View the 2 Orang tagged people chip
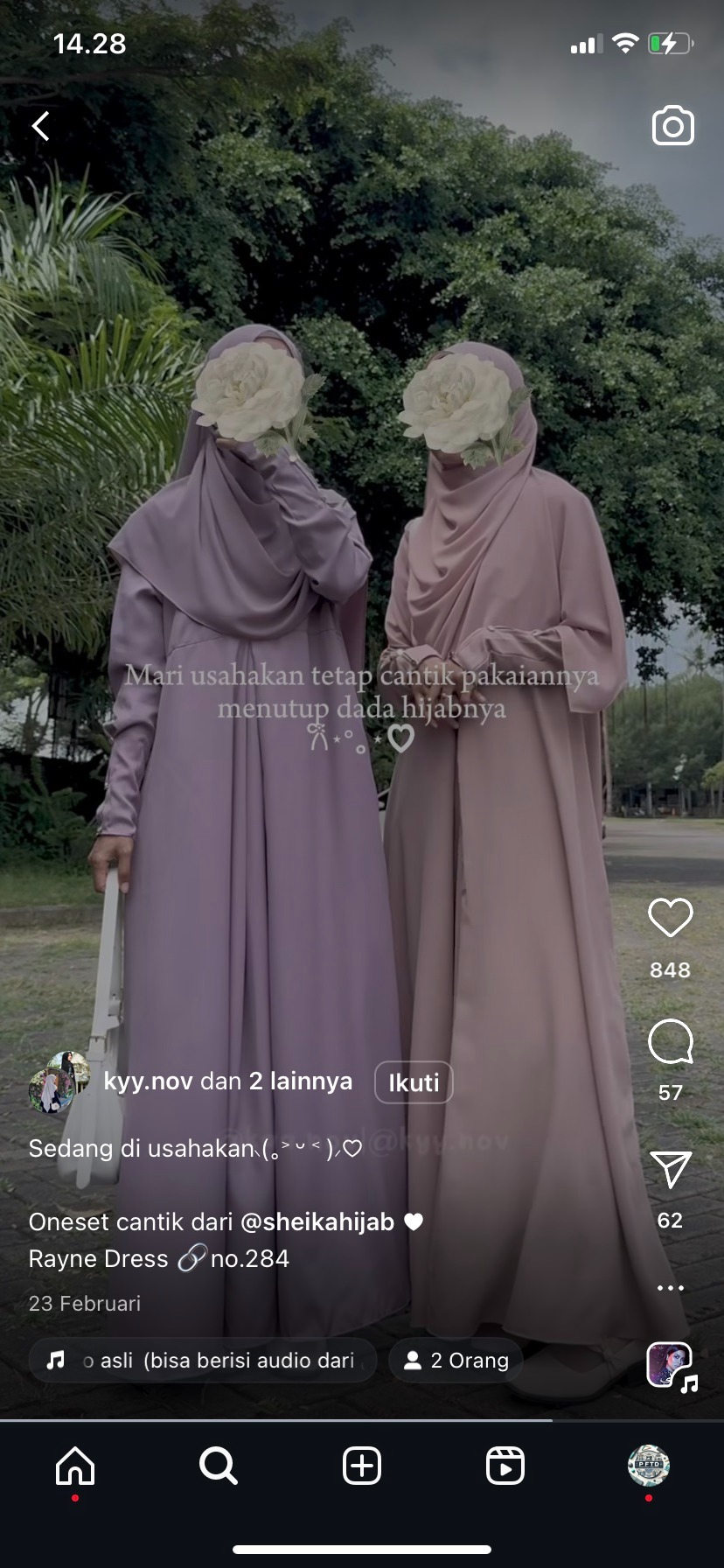The height and width of the screenshot is (1568, 724). pos(456,1360)
